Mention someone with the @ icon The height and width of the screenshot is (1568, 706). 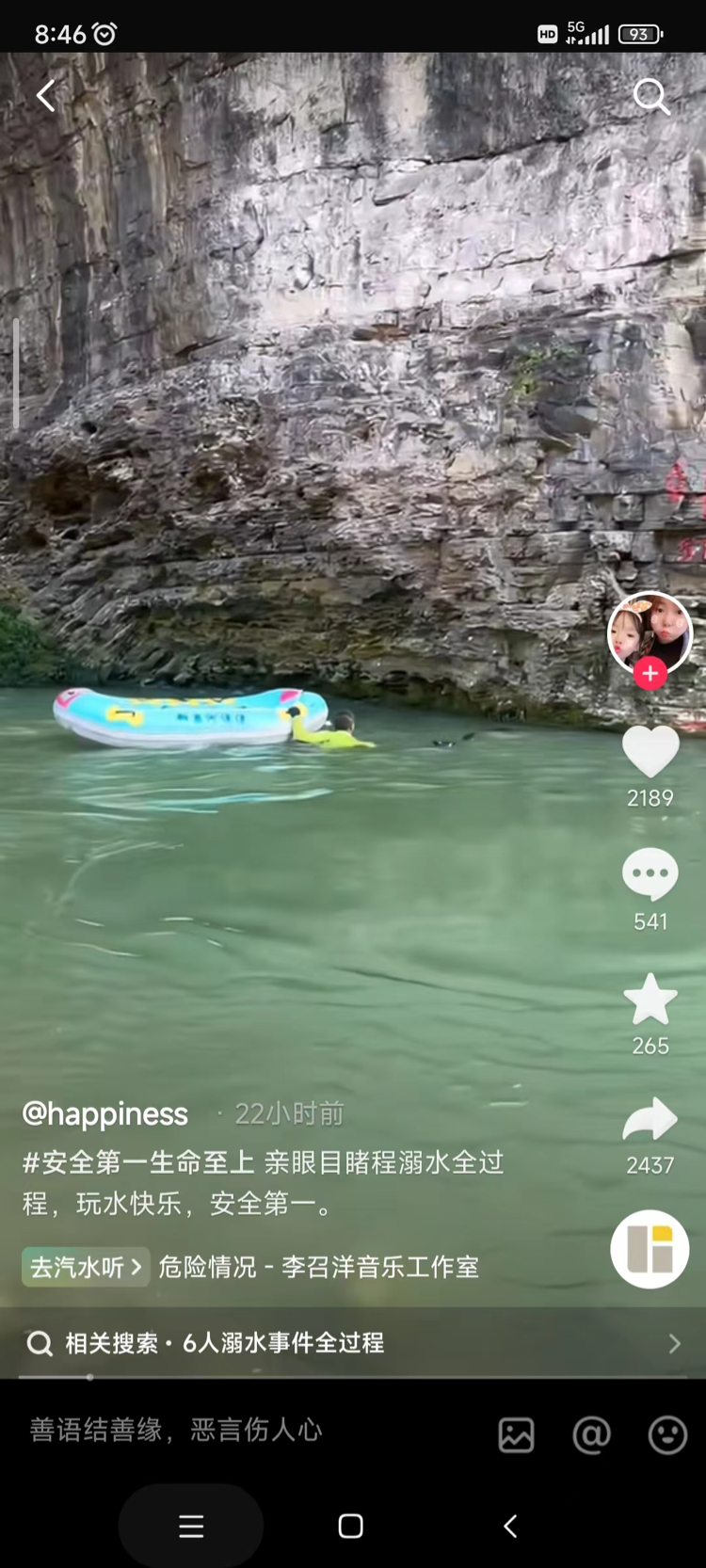point(591,1435)
